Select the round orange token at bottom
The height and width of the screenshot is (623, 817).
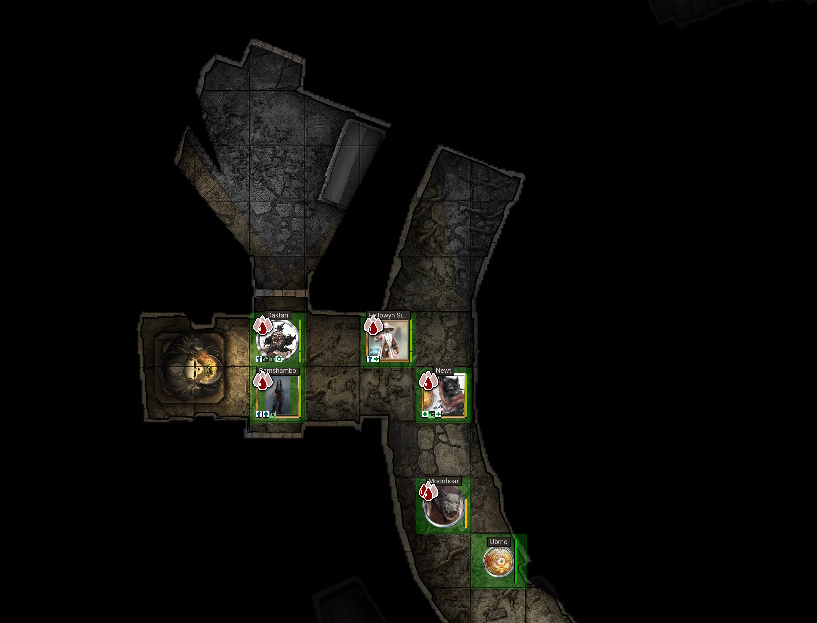pyautogui.click(x=497, y=562)
